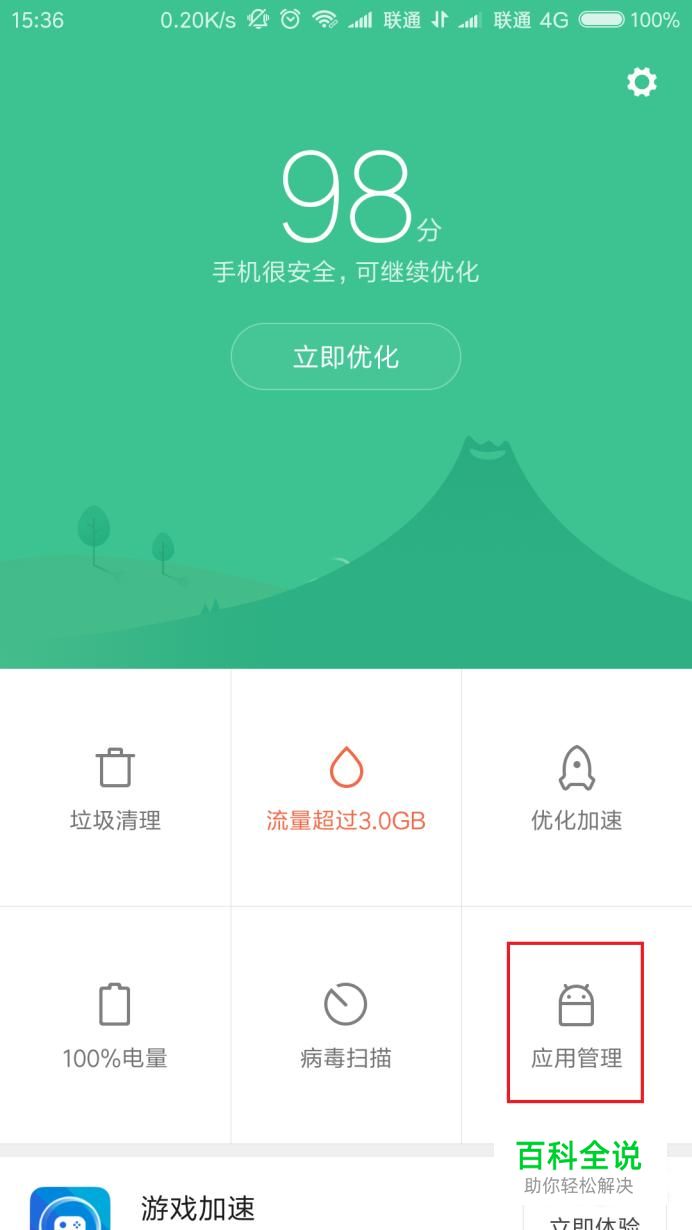Open 垃圾清理 cleaner
The image size is (692, 1230).
pos(115,788)
